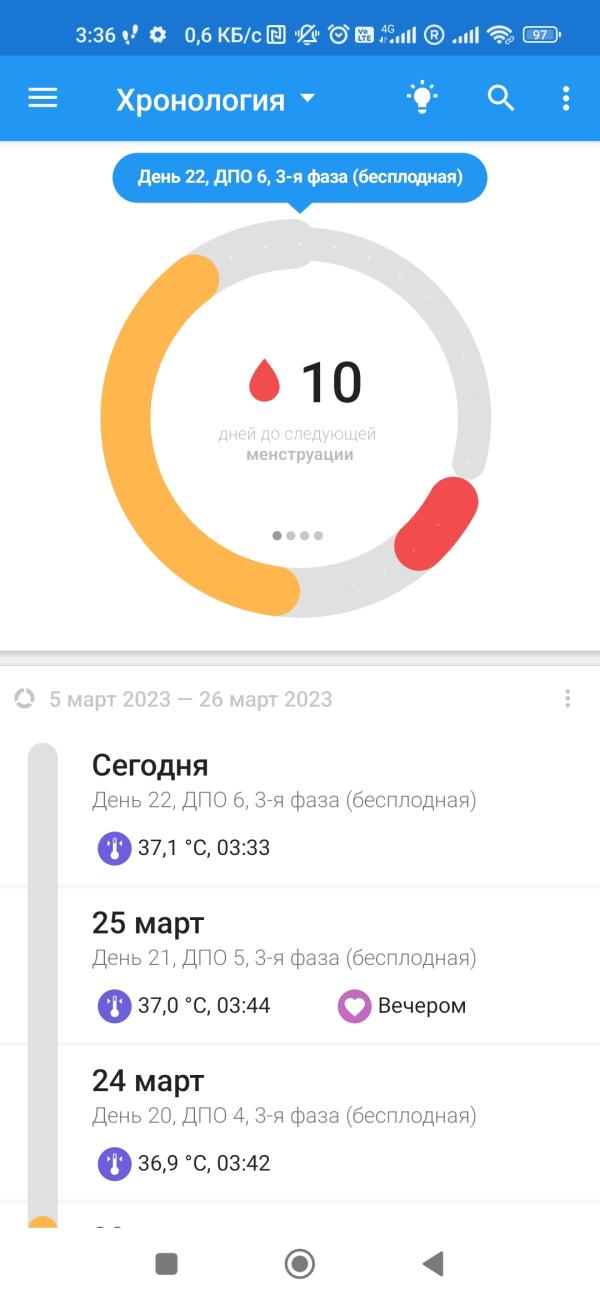Open the 24 март day entry
The width and height of the screenshot is (600, 1299).
pos(300,1121)
